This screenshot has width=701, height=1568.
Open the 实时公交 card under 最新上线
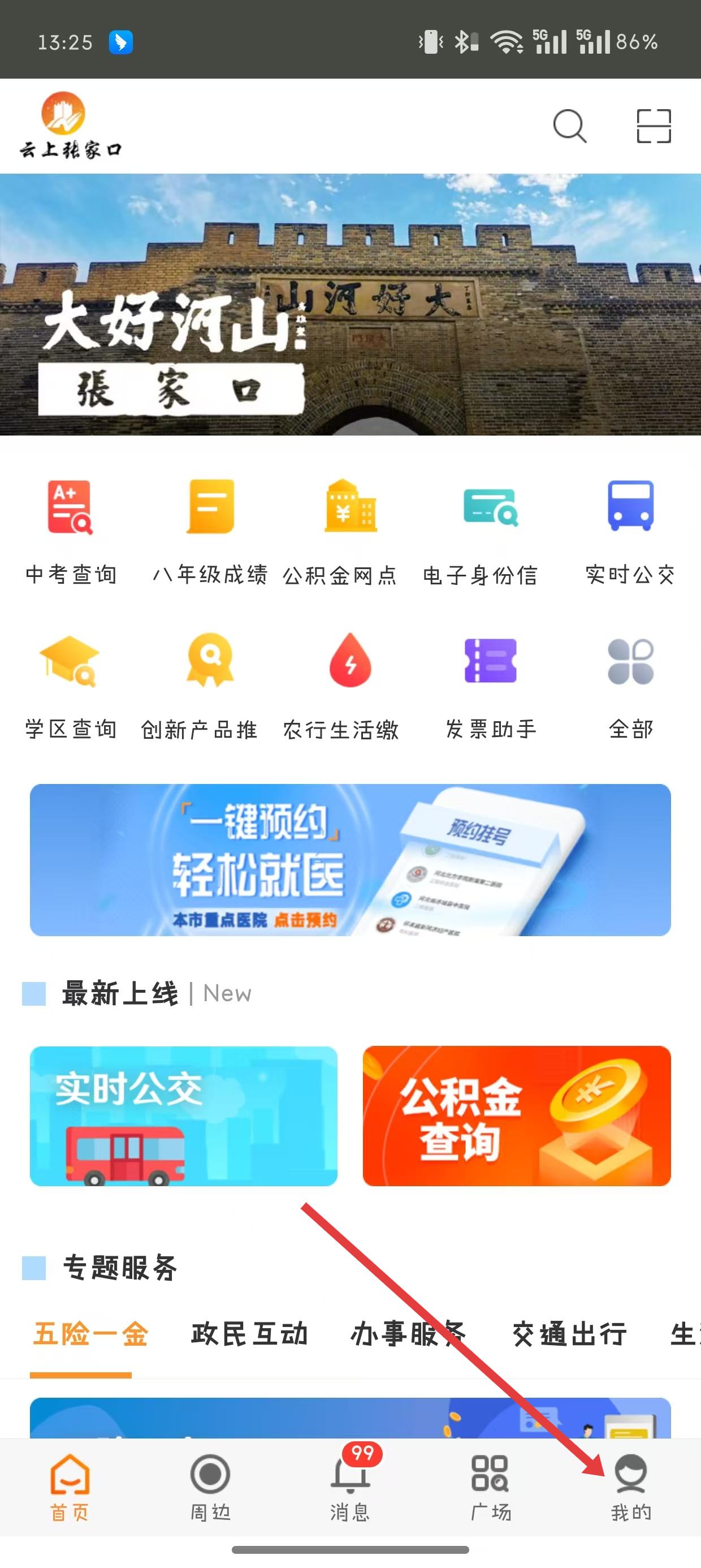[183, 1115]
